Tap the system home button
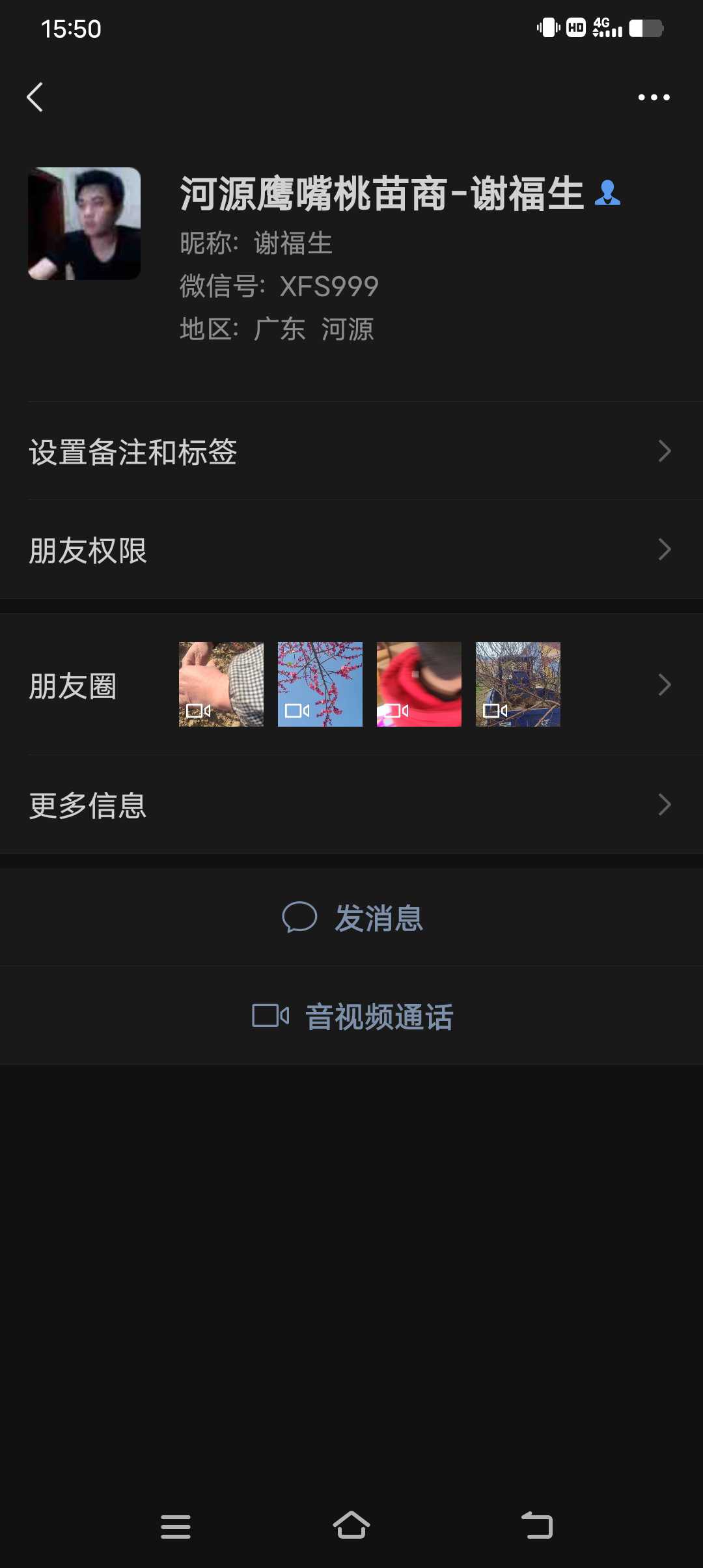This screenshot has height=1568, width=703. coord(351,1526)
